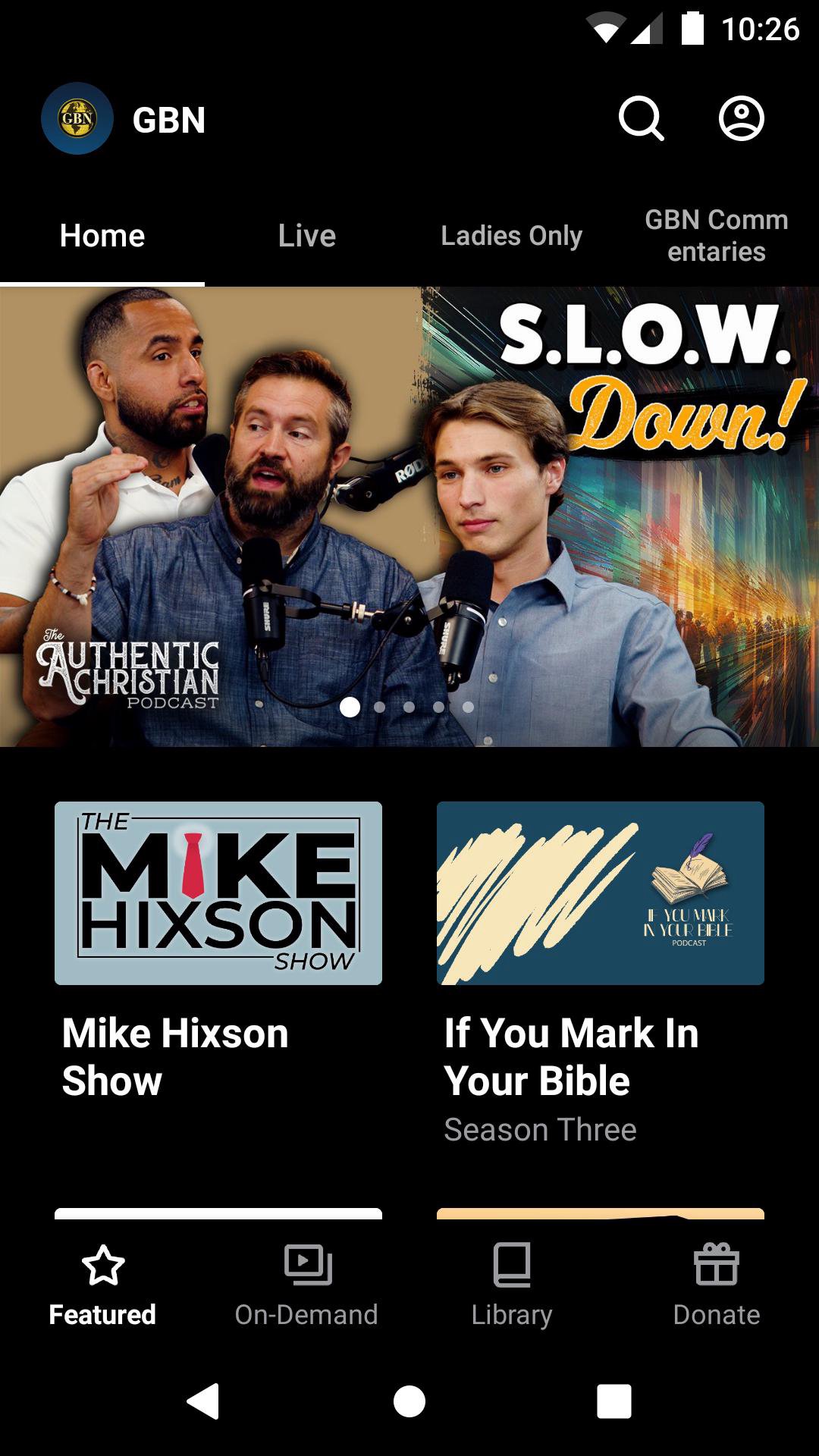Go to the Donate section

(x=716, y=1285)
